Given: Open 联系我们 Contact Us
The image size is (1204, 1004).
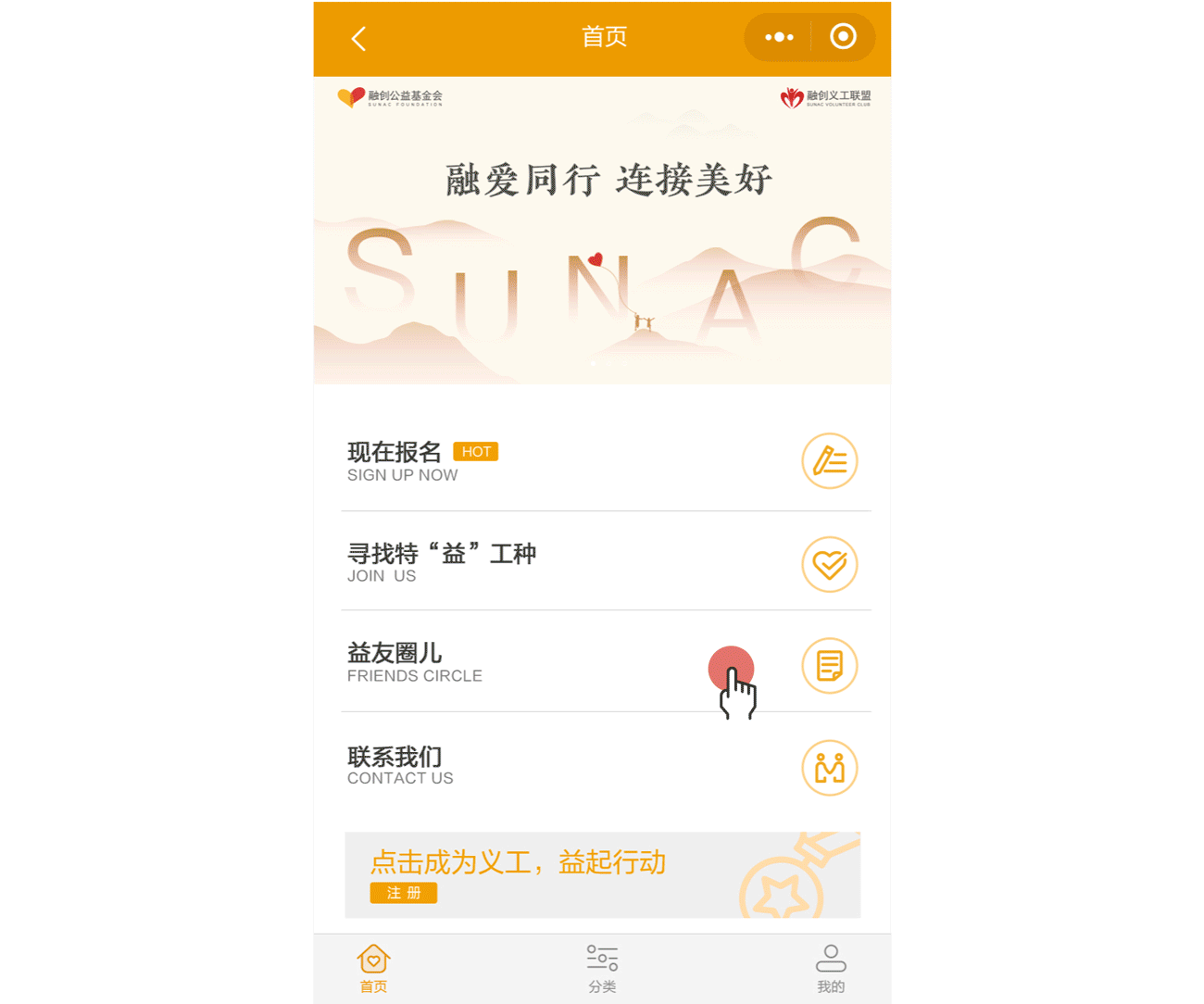Looking at the screenshot, I should (602, 766).
